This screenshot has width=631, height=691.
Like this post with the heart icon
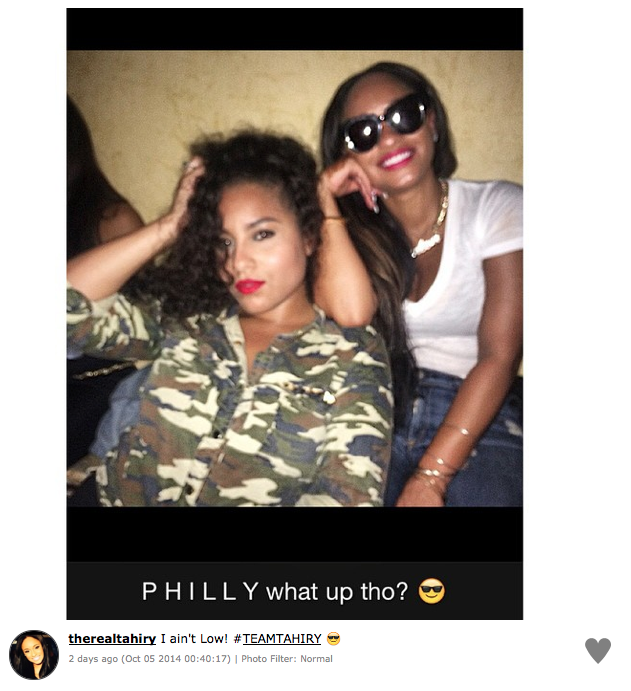[597, 651]
